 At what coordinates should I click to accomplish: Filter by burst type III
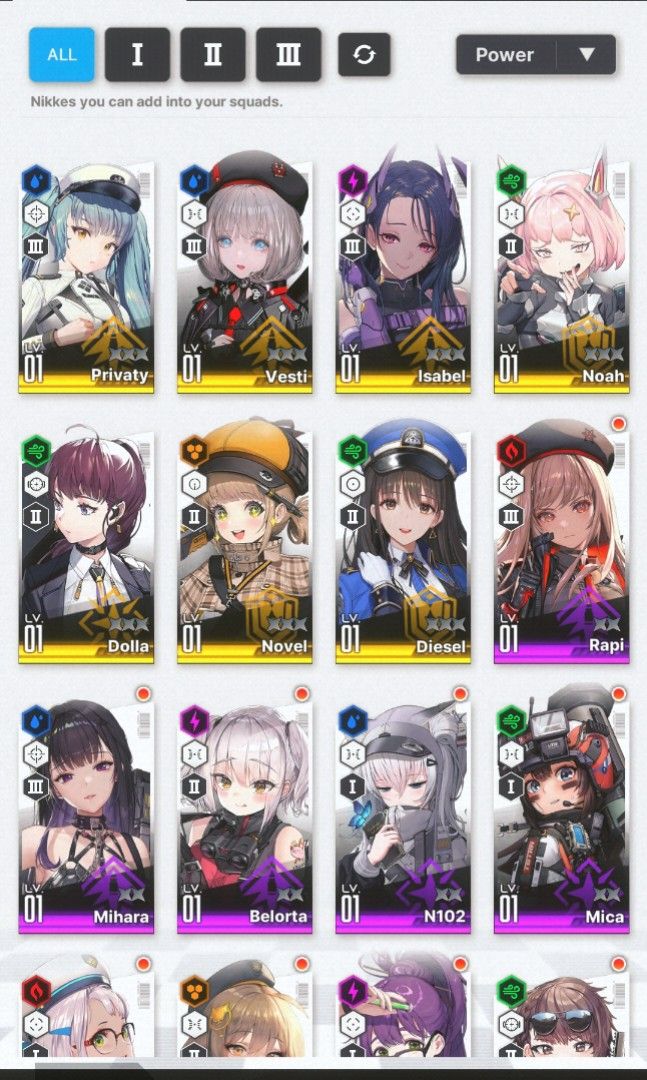coord(288,54)
